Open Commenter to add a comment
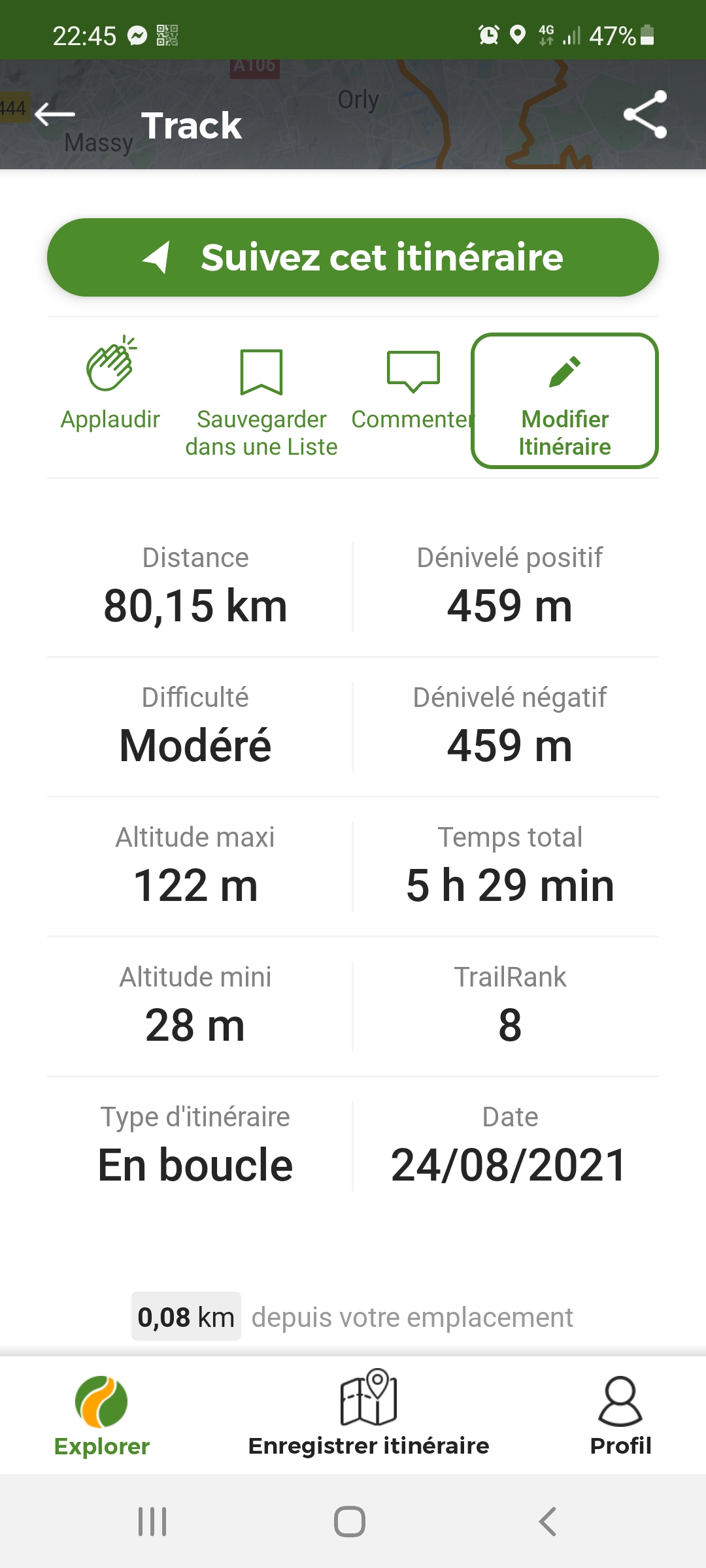The image size is (706, 1568). (x=413, y=391)
